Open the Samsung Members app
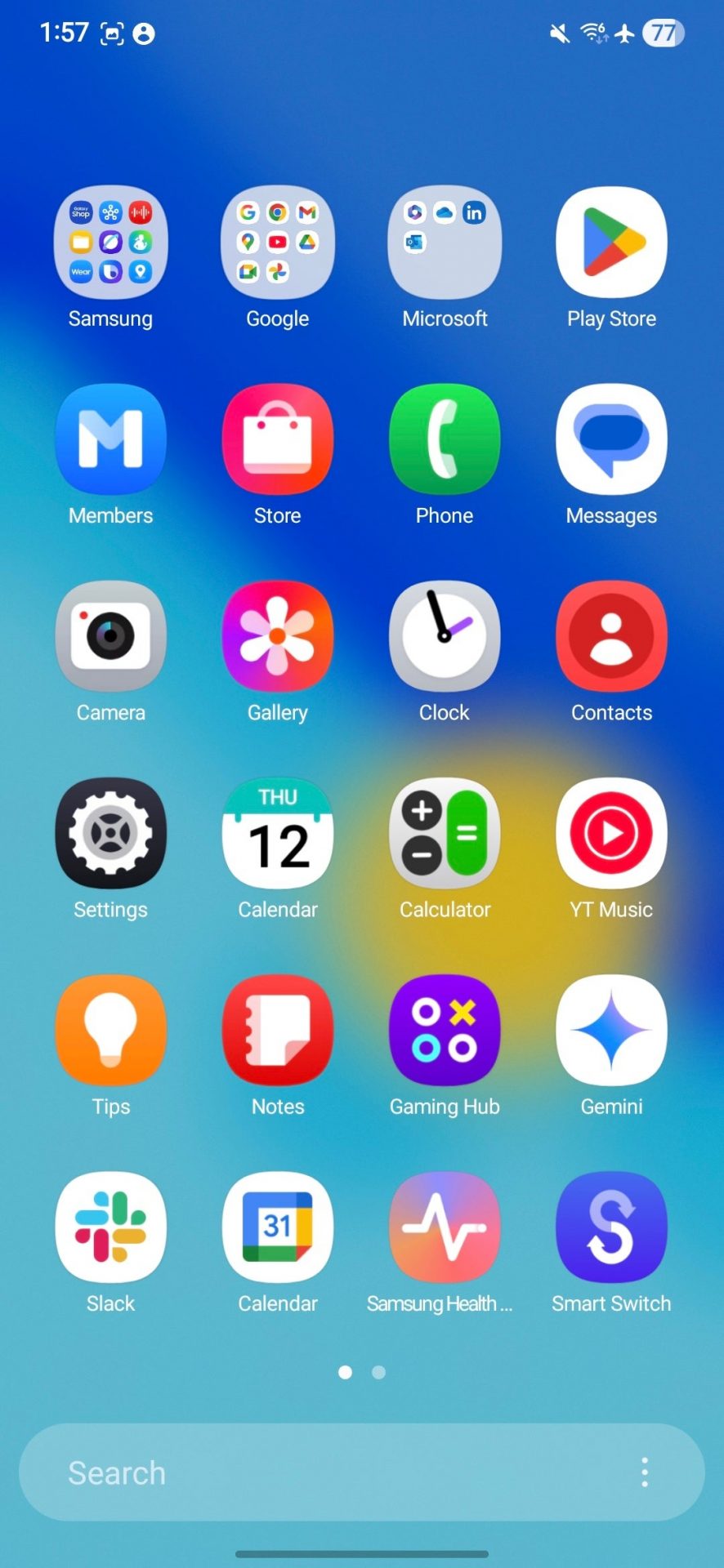Viewport: 724px width, 1568px height. [x=110, y=439]
